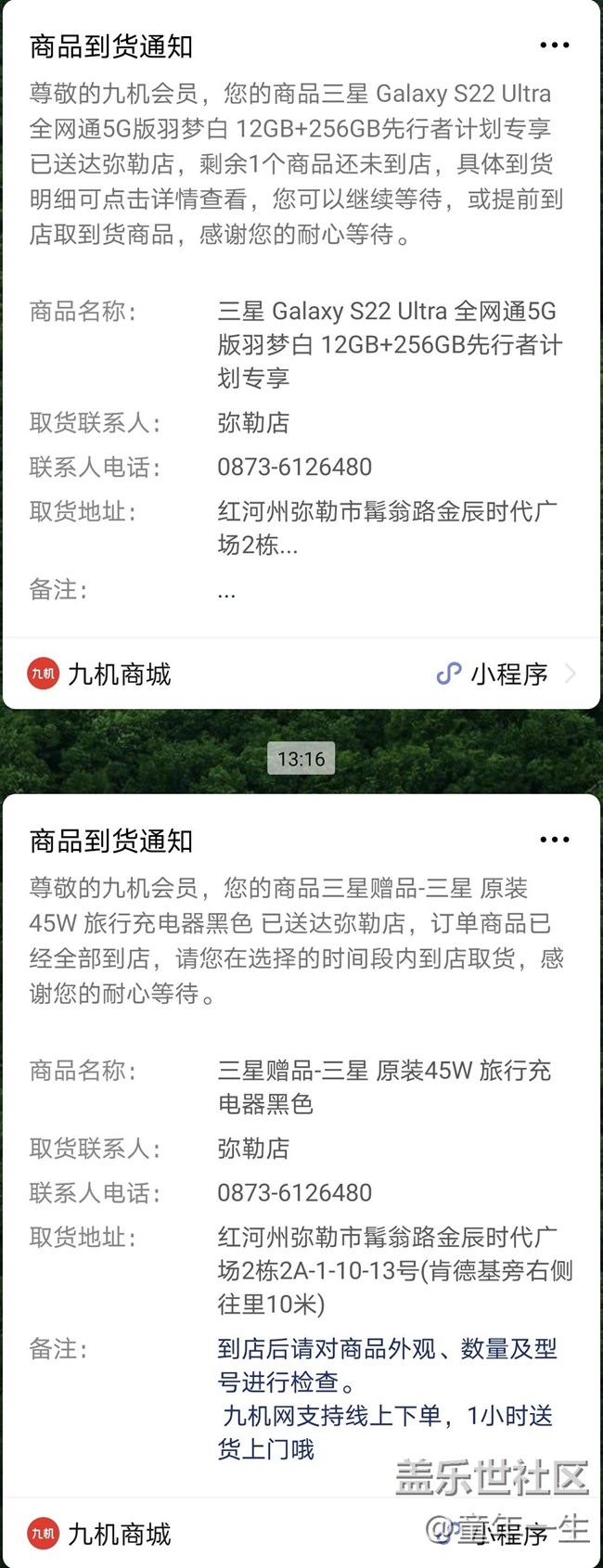Open overflow menu on Galaxy S22 Ultra notification

(555, 45)
